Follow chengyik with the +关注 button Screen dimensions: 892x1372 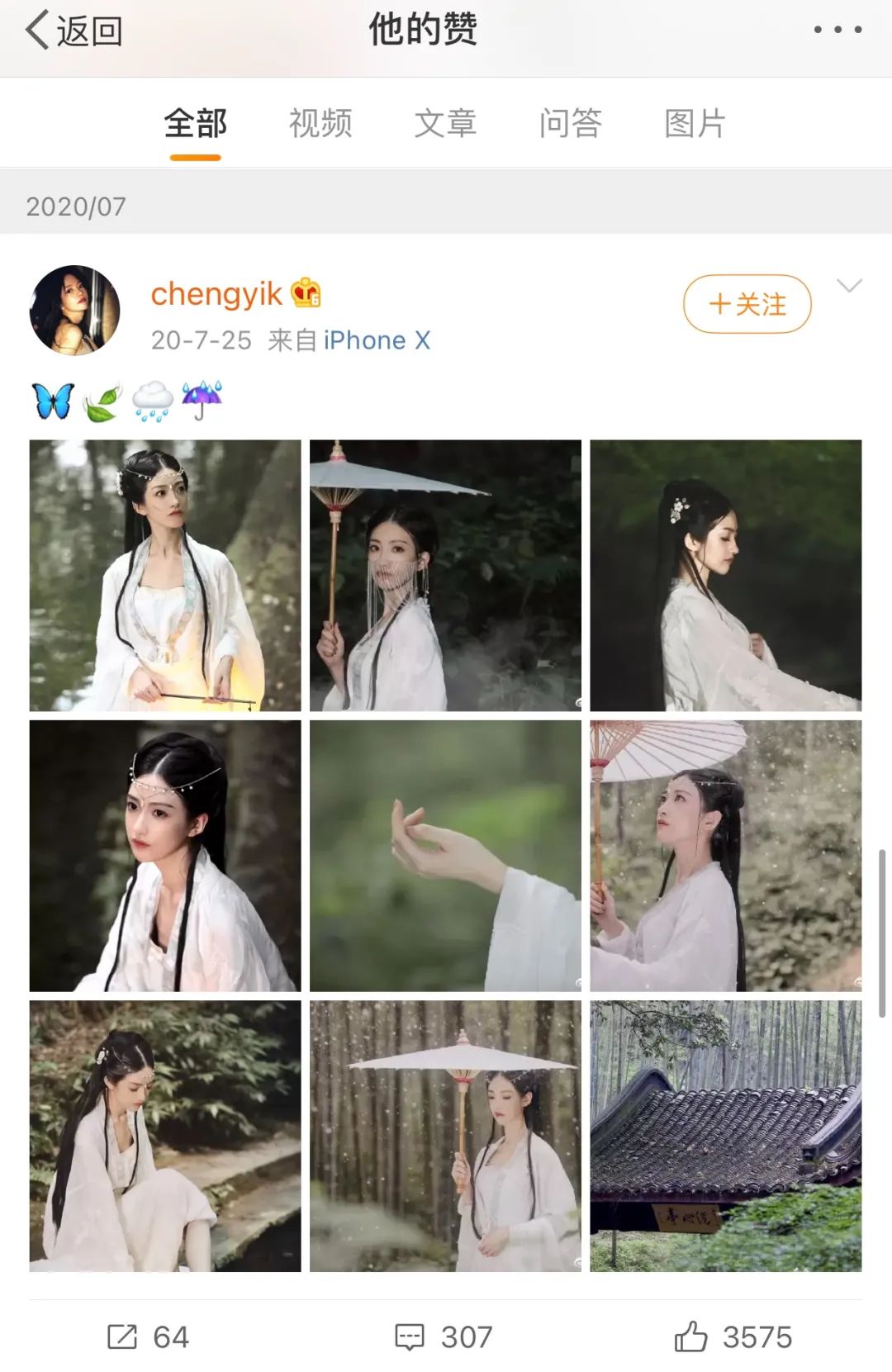click(747, 304)
